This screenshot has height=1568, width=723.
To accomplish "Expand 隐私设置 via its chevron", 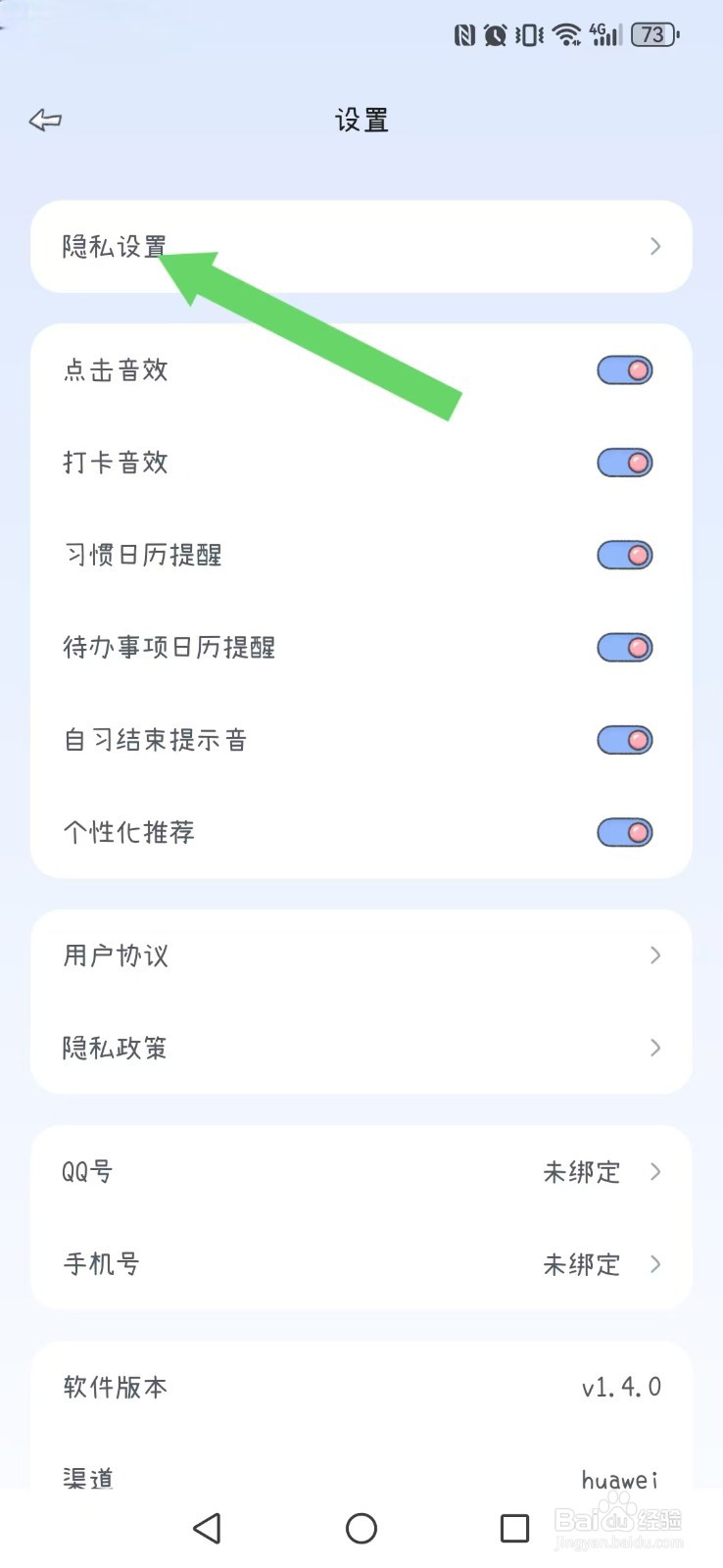I will point(654,247).
